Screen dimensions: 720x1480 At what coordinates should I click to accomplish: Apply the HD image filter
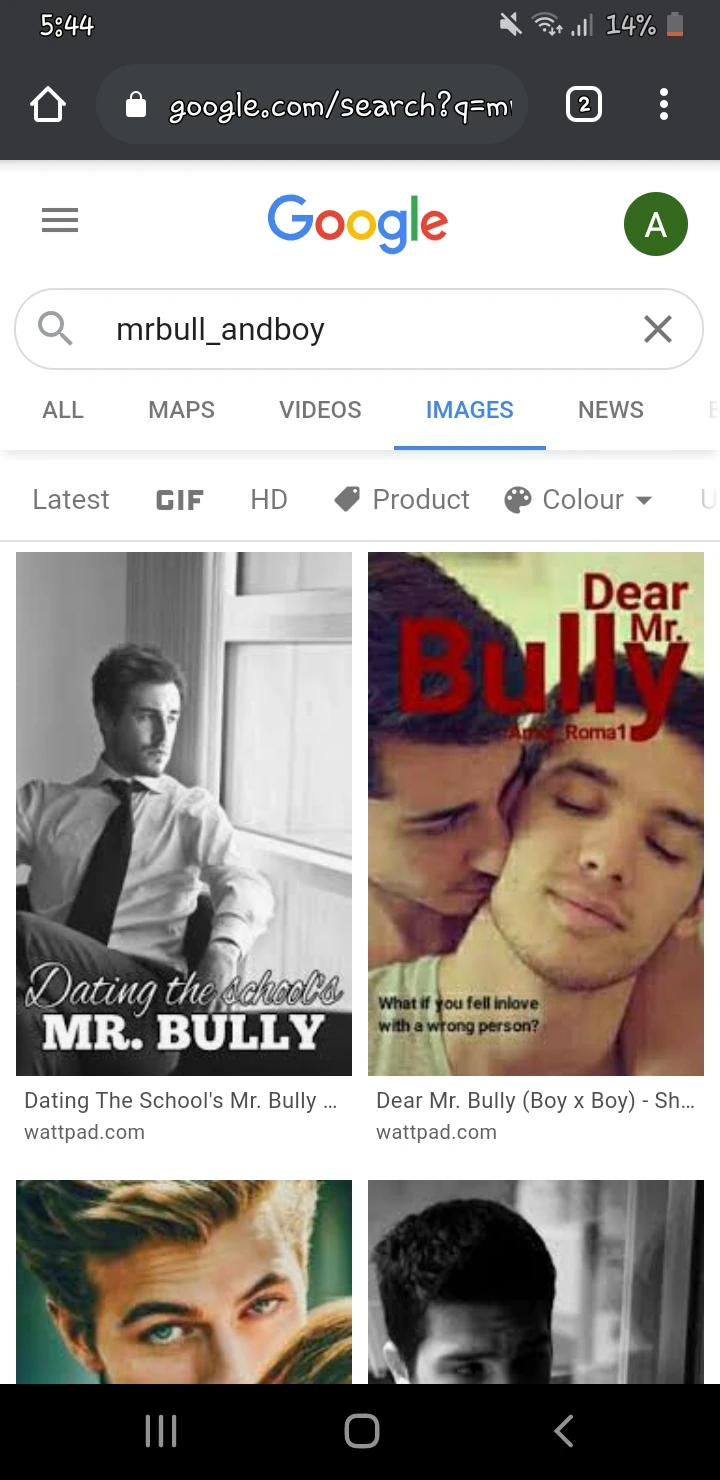click(x=268, y=499)
